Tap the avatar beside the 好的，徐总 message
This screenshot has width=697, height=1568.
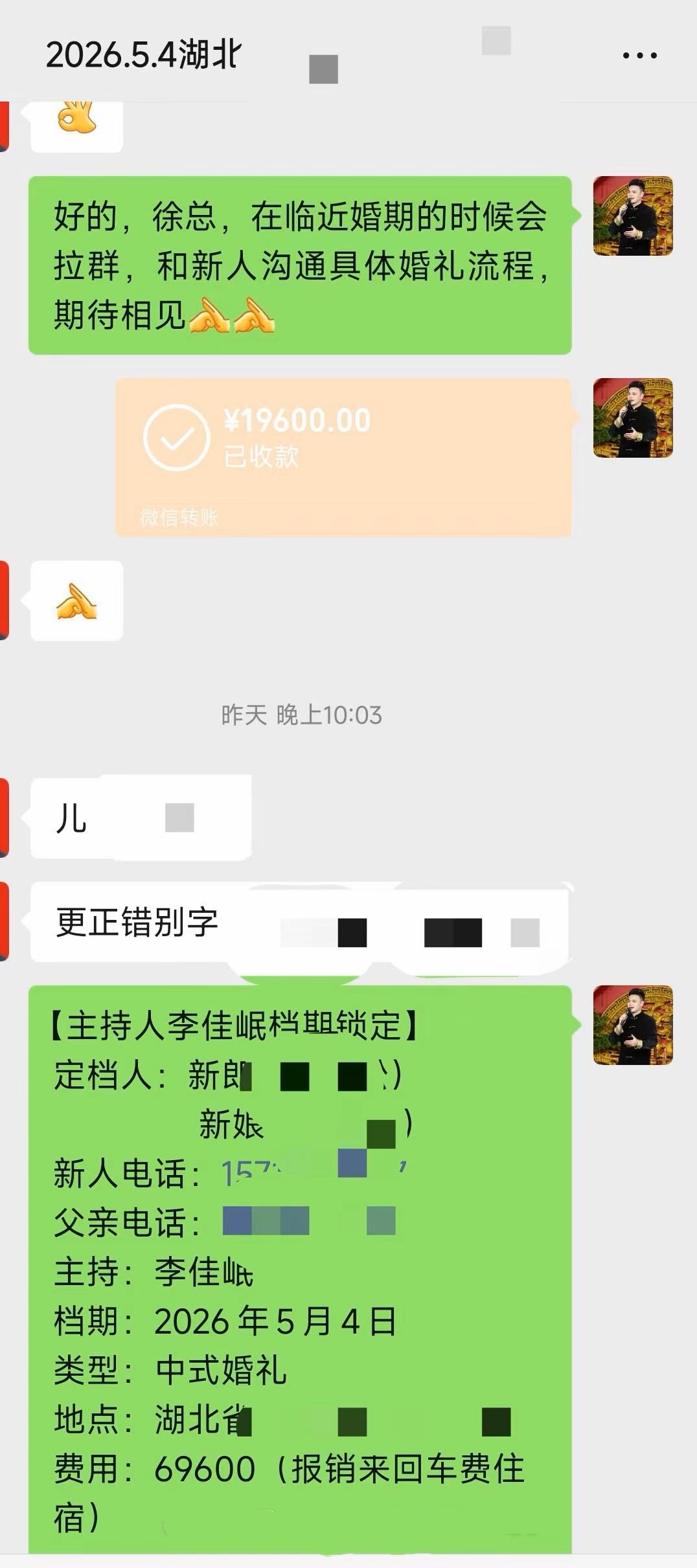tap(633, 216)
